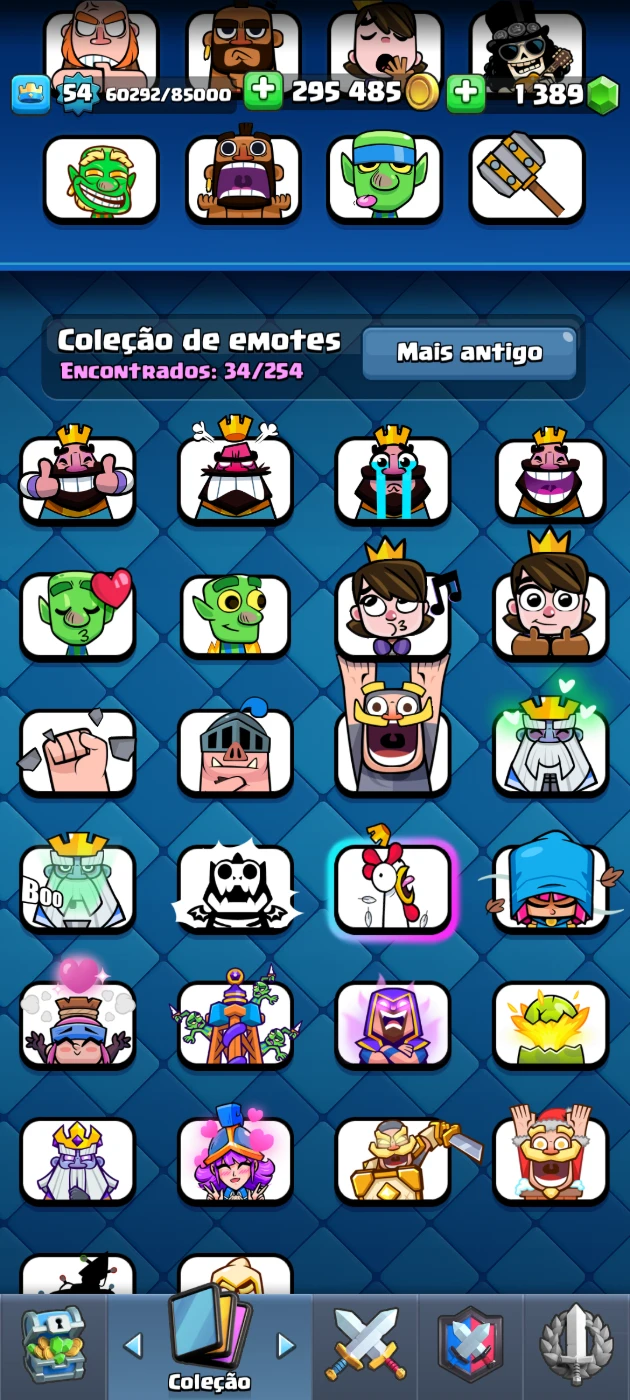Image resolution: width=630 pixels, height=1400 pixels.
Task: Go to the next Coleção page arrow
Action: click(x=287, y=1345)
